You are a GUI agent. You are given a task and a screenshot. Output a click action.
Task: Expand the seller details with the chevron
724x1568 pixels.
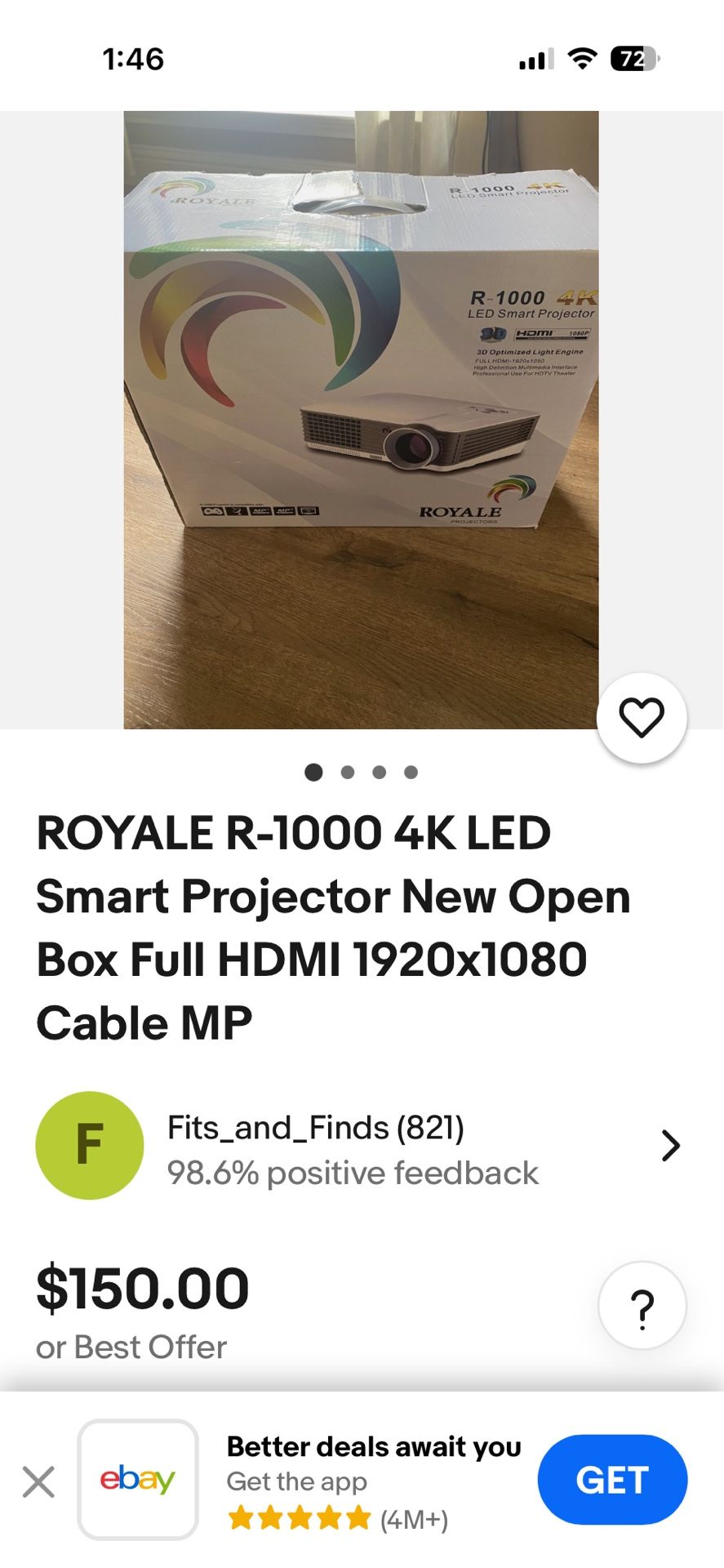[671, 1145]
